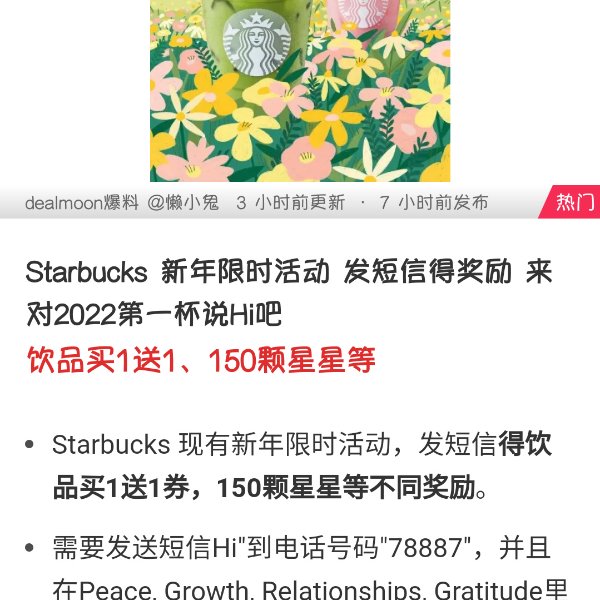Viewport: 600px width, 600px height.
Task: Open the Starbucks flower drink image
Action: pos(300,90)
